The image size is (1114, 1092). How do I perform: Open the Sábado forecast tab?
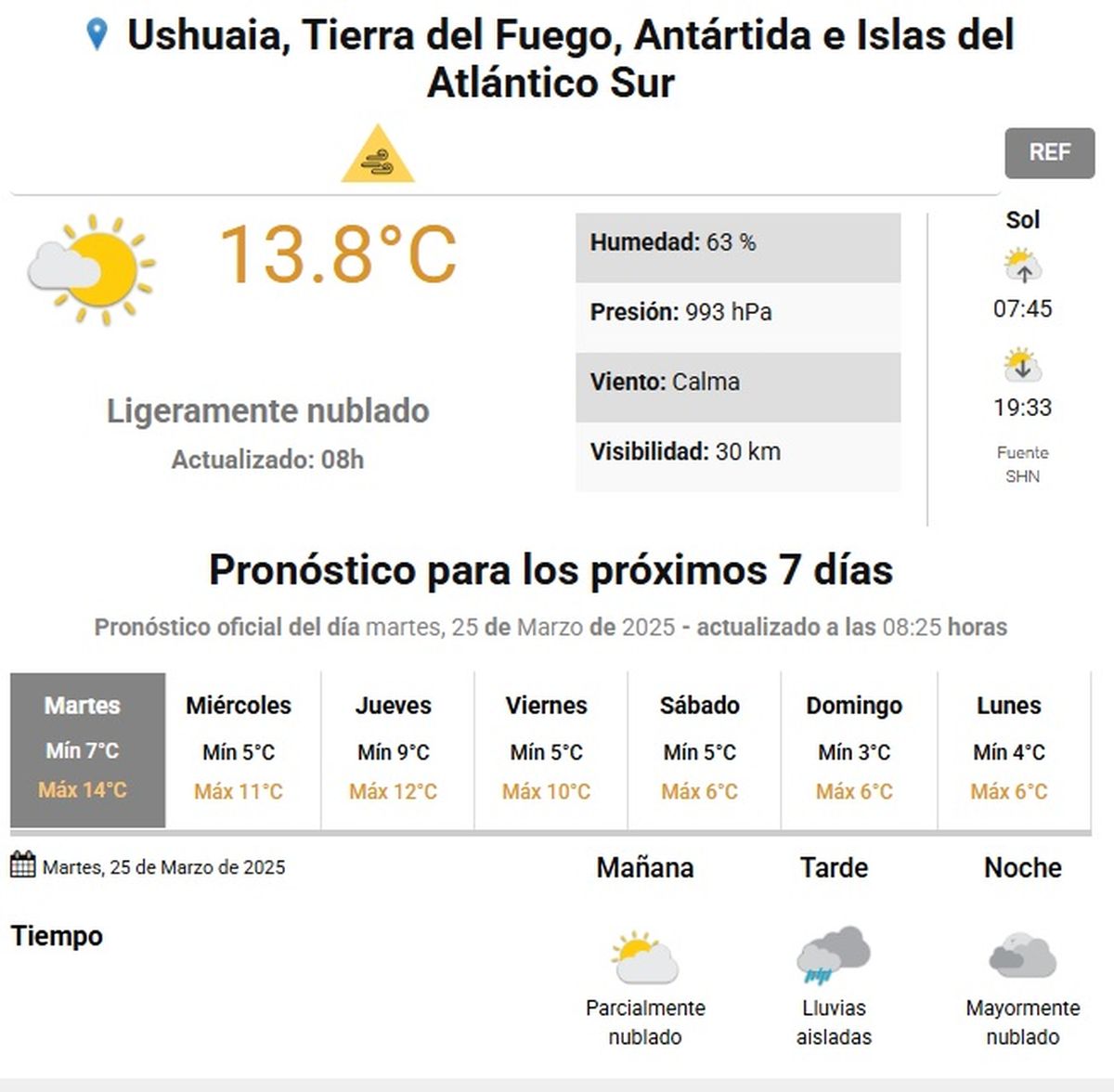pos(700,749)
